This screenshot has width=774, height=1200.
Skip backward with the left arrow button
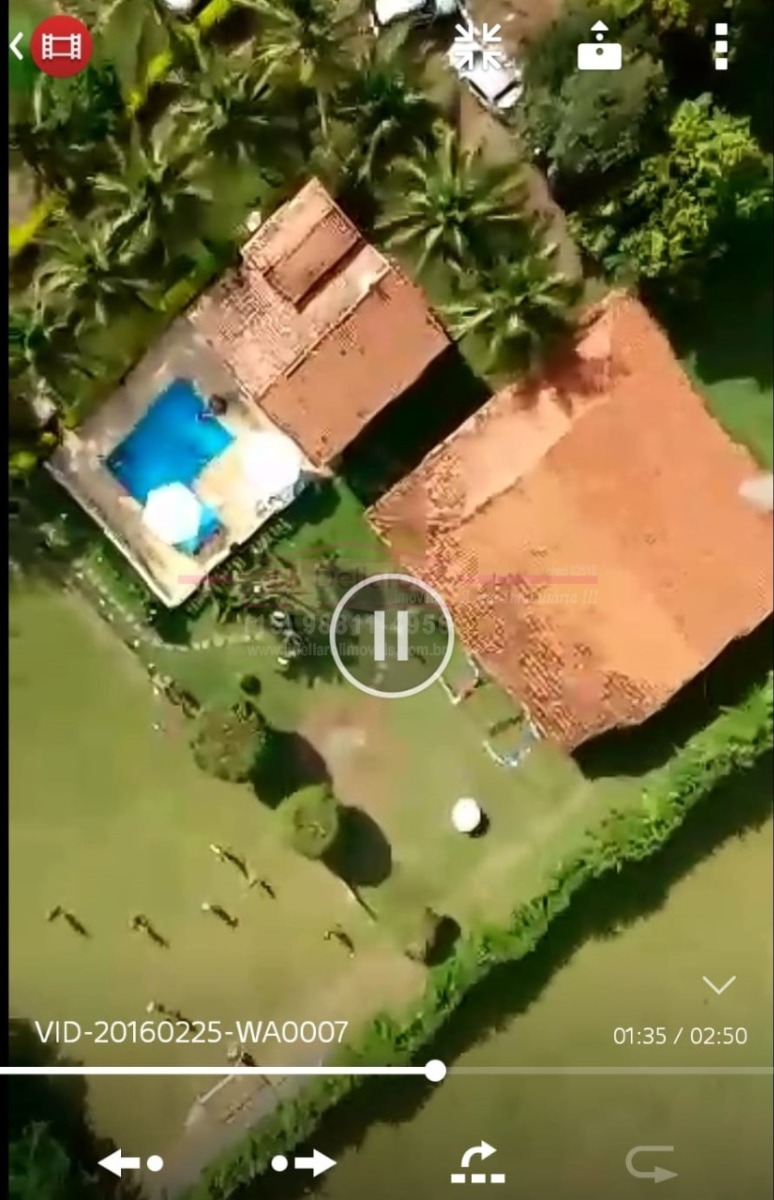pos(130,1163)
